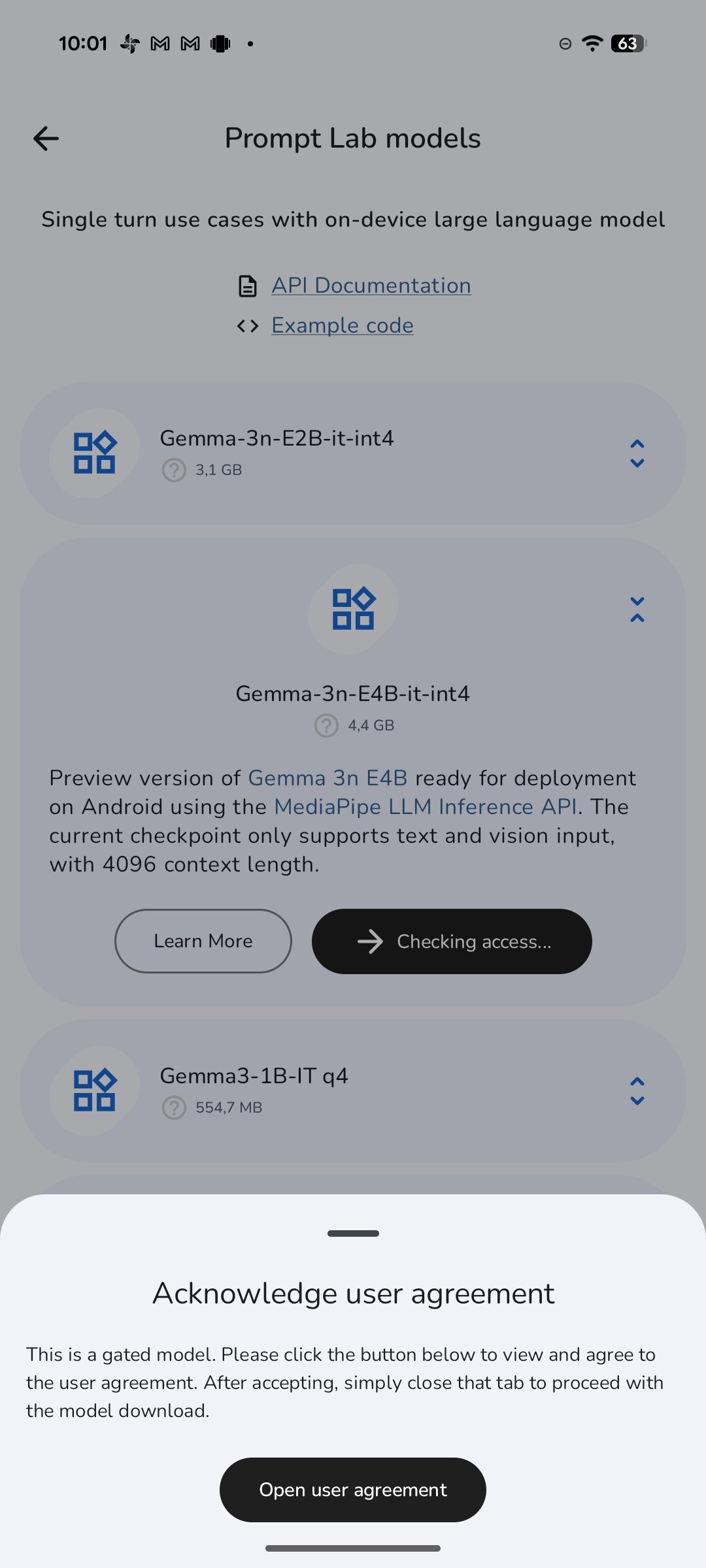
Task: Expand the Gemma-3n-E2B-it-int4 card
Action: pyautogui.click(x=637, y=453)
